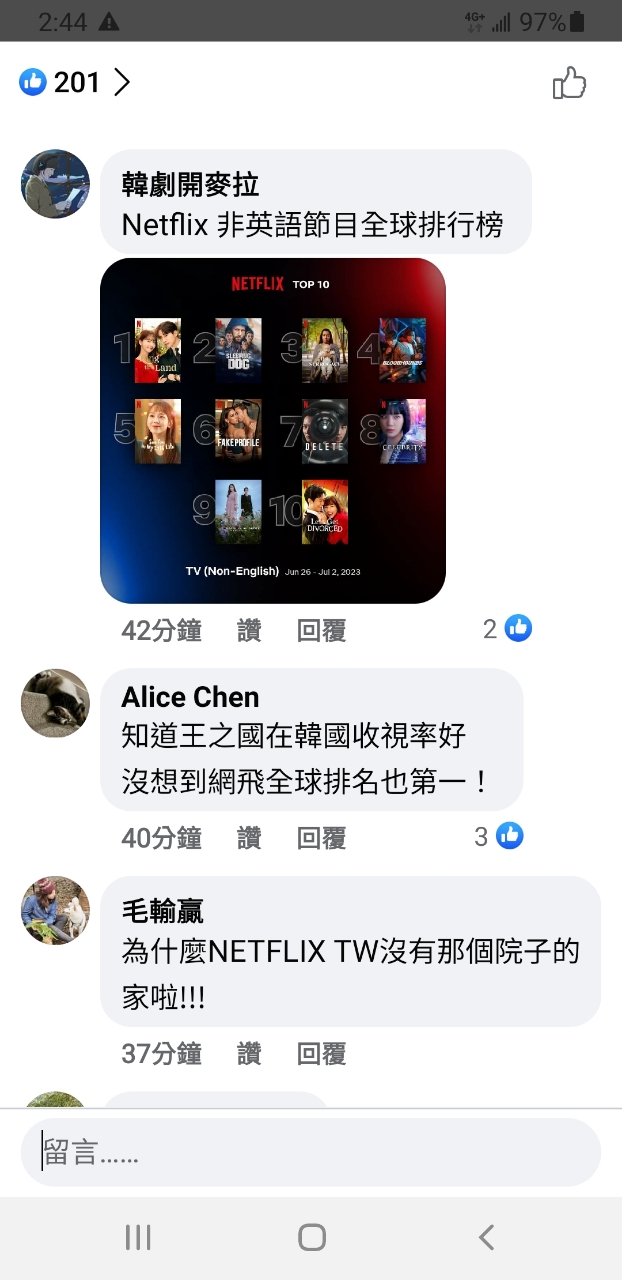View the 3 reactions on Alice Chen's comment
Viewport: 622px width, 1280px height.
pos(499,836)
